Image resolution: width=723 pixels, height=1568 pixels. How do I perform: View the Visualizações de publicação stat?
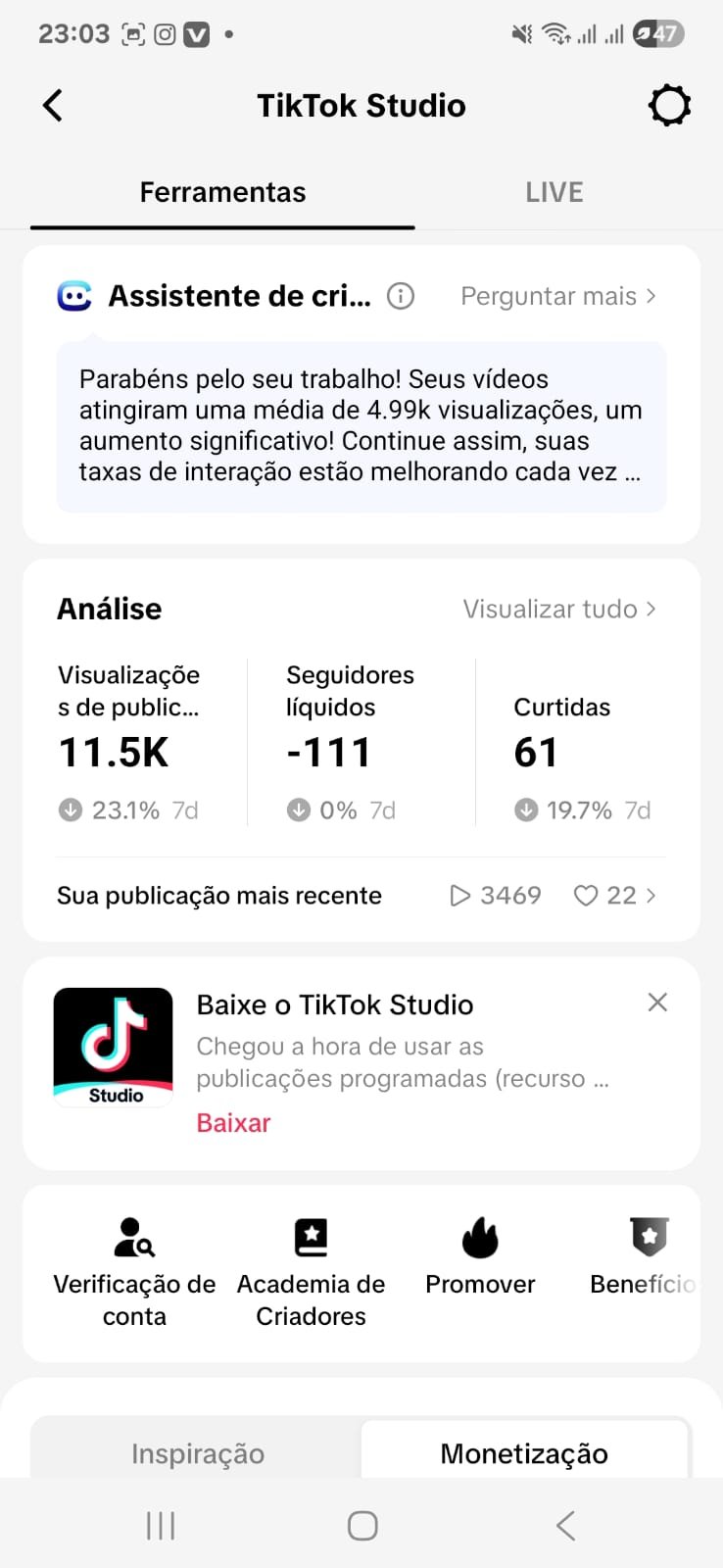(x=137, y=742)
